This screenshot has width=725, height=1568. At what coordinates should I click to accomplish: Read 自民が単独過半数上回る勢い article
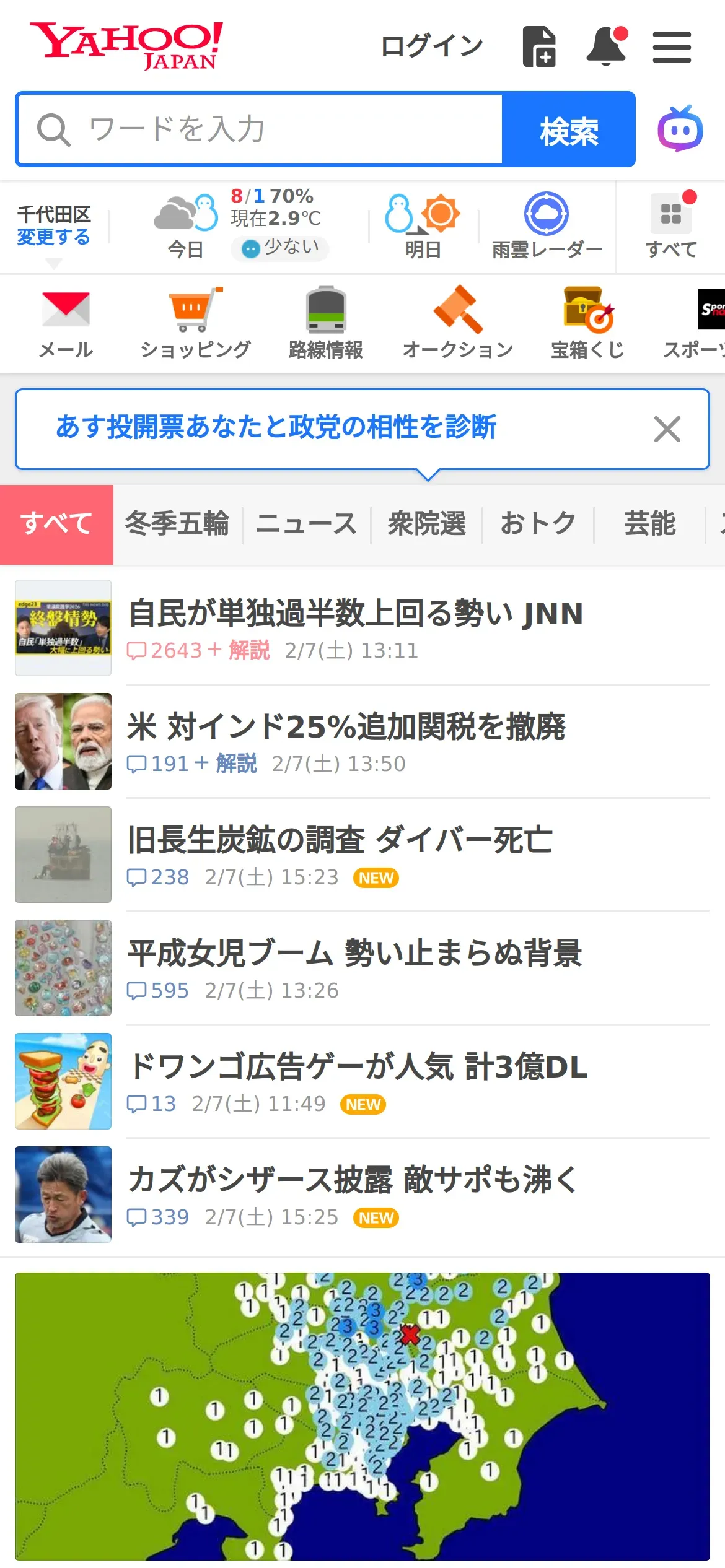tap(355, 614)
